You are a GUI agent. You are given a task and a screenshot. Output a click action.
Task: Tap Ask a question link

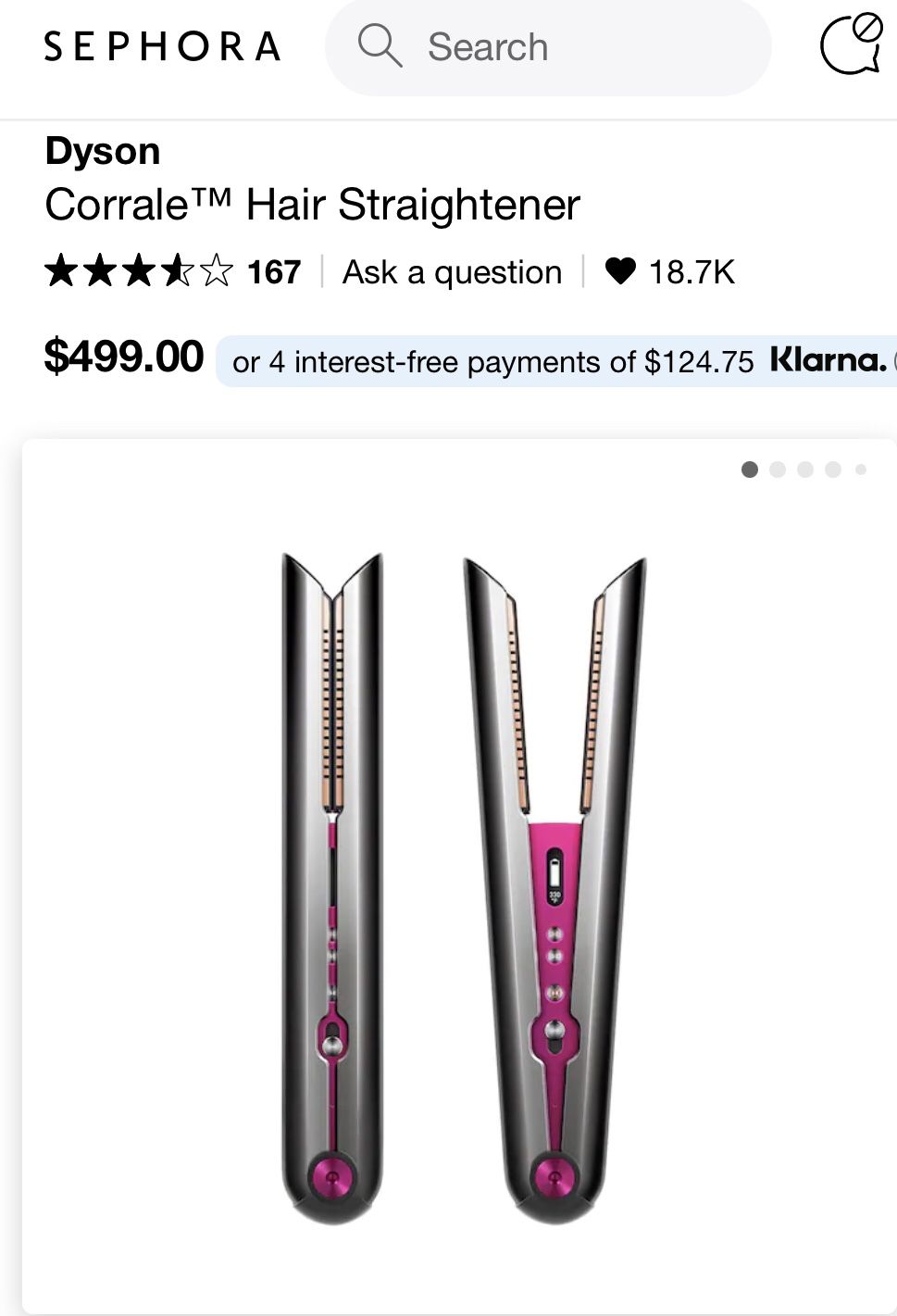452,272
